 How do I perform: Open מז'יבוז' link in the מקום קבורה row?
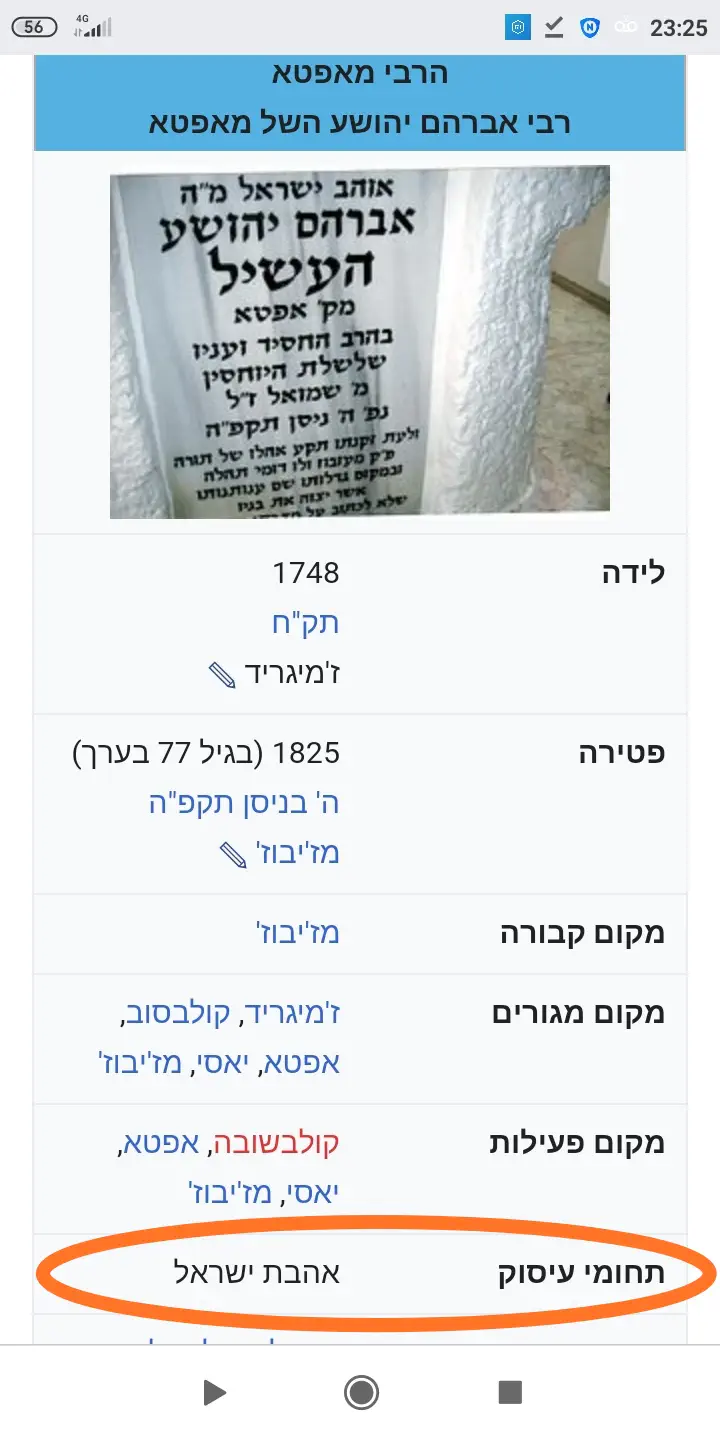click(297, 933)
